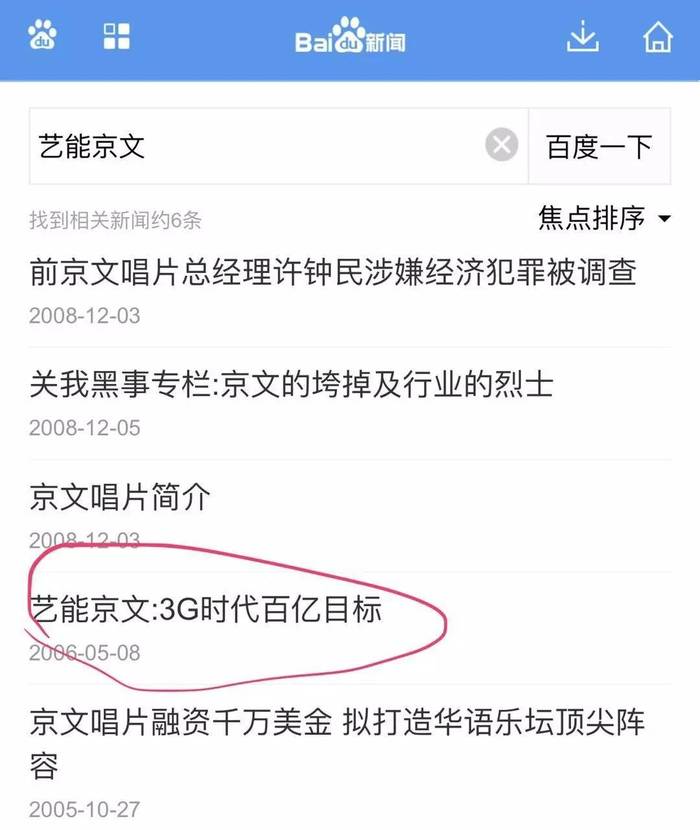Expand the 焦点排序 sort dropdown
This screenshot has width=700, height=830.
click(x=604, y=218)
